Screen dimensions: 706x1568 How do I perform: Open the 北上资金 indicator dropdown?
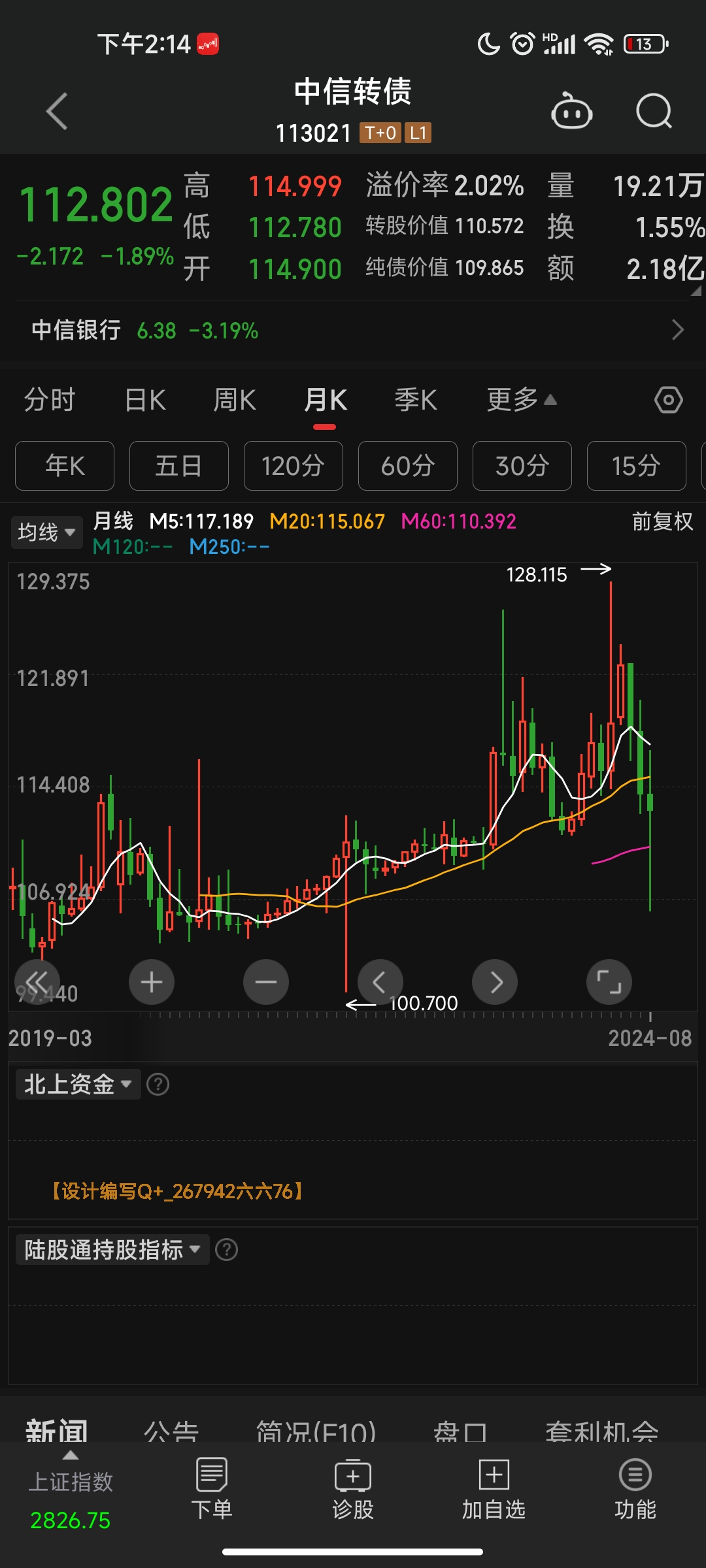[78, 1085]
